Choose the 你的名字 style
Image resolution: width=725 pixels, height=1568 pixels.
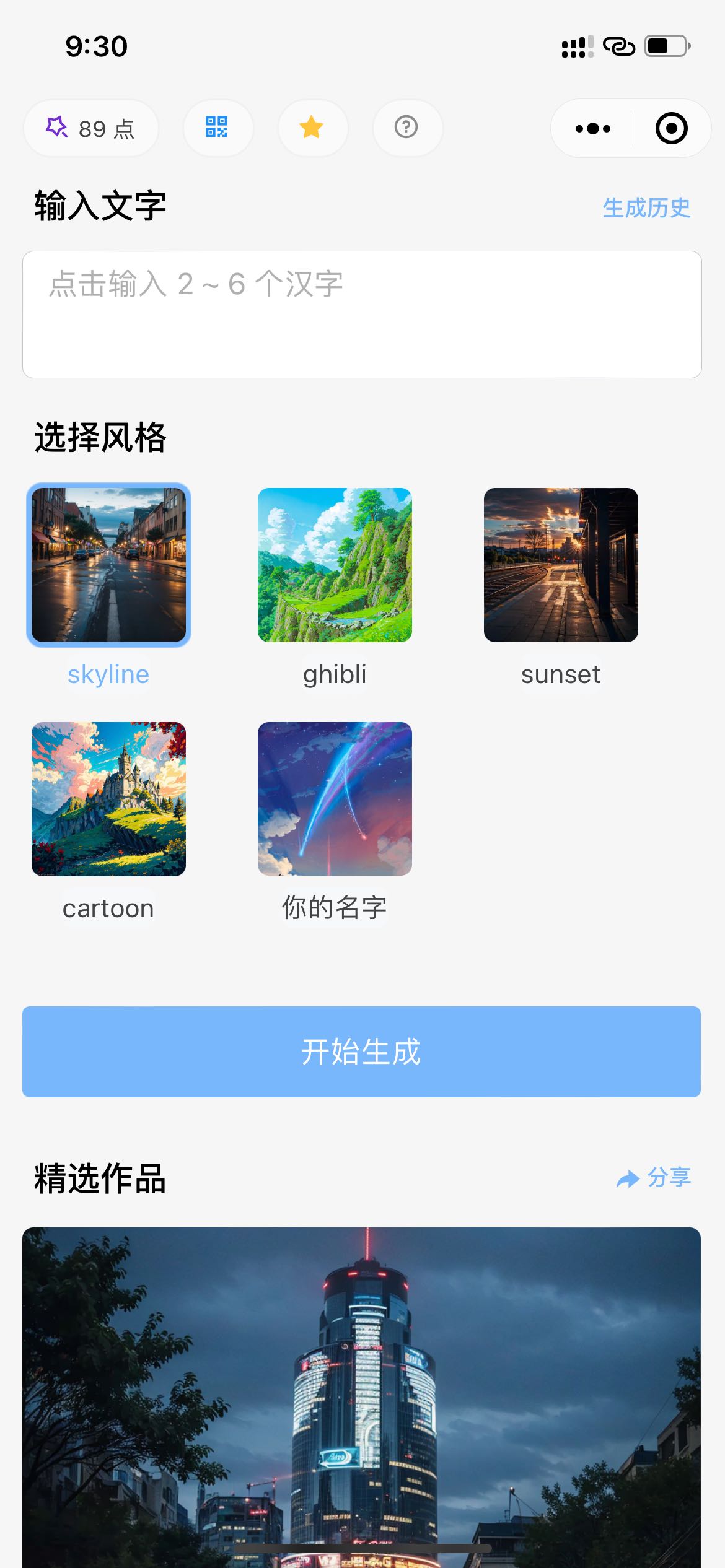coord(335,799)
